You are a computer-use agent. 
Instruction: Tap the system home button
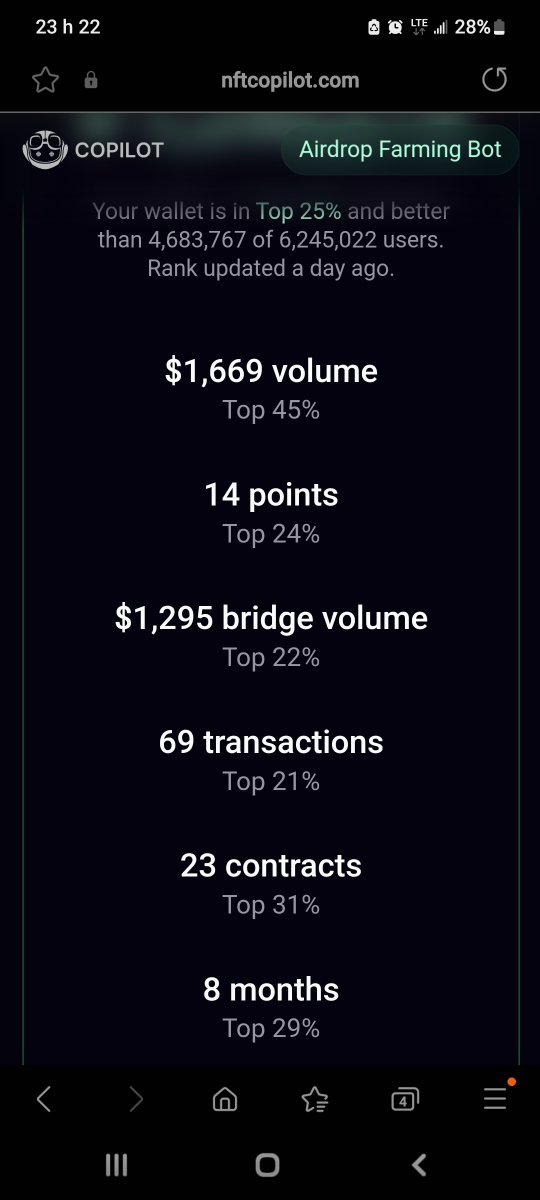[267, 1164]
